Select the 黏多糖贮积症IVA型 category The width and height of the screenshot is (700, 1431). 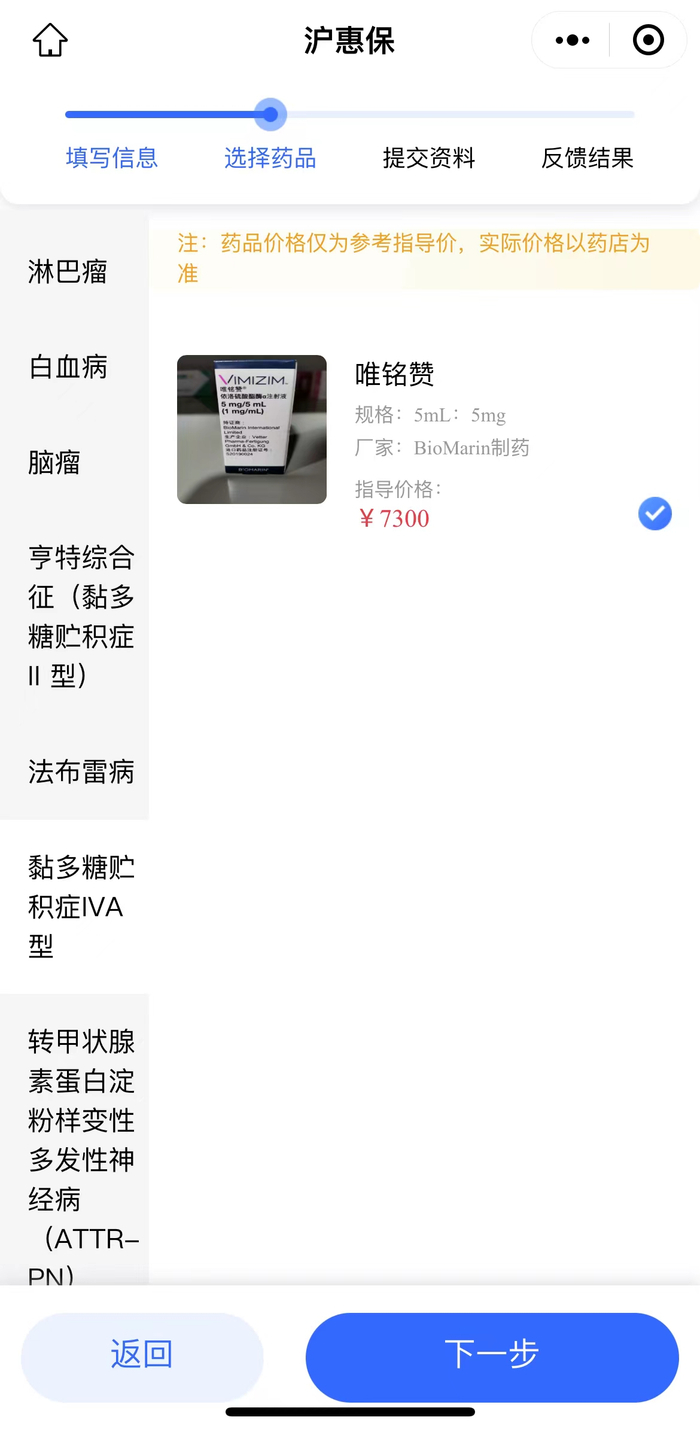(x=80, y=906)
